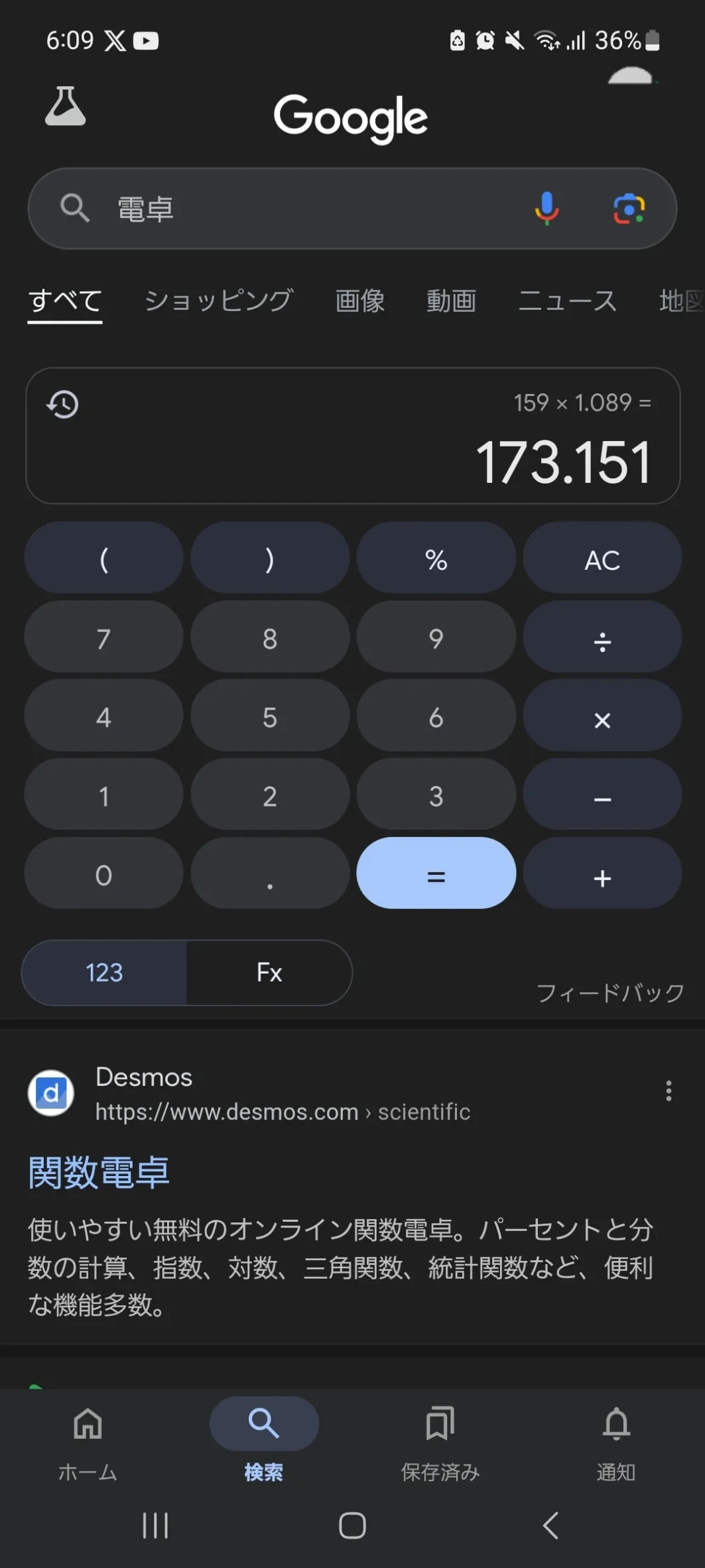Open the フィードバック link
705x1568 pixels.
610,992
